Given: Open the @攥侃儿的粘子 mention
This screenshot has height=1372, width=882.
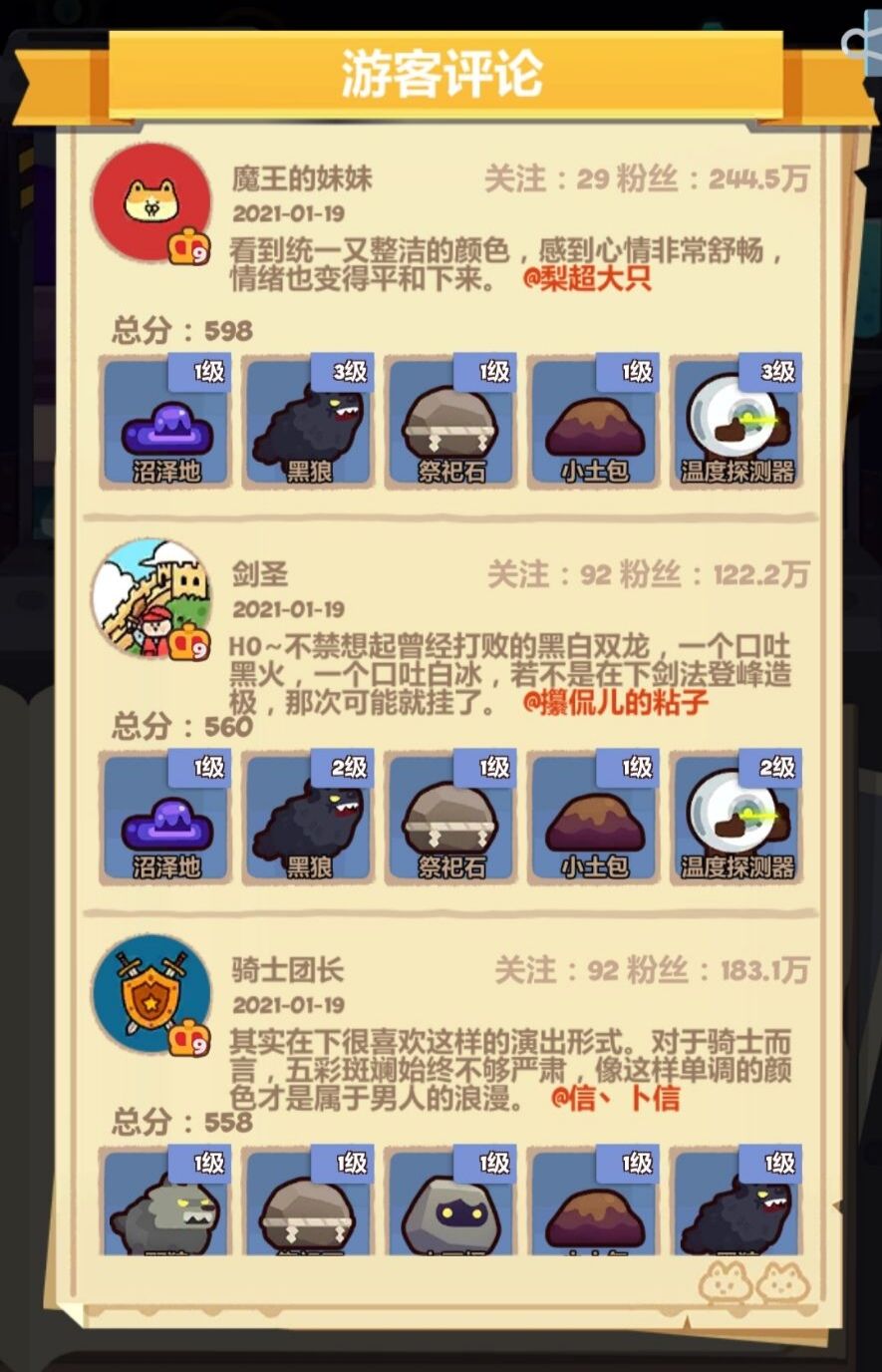Looking at the screenshot, I should (615, 702).
